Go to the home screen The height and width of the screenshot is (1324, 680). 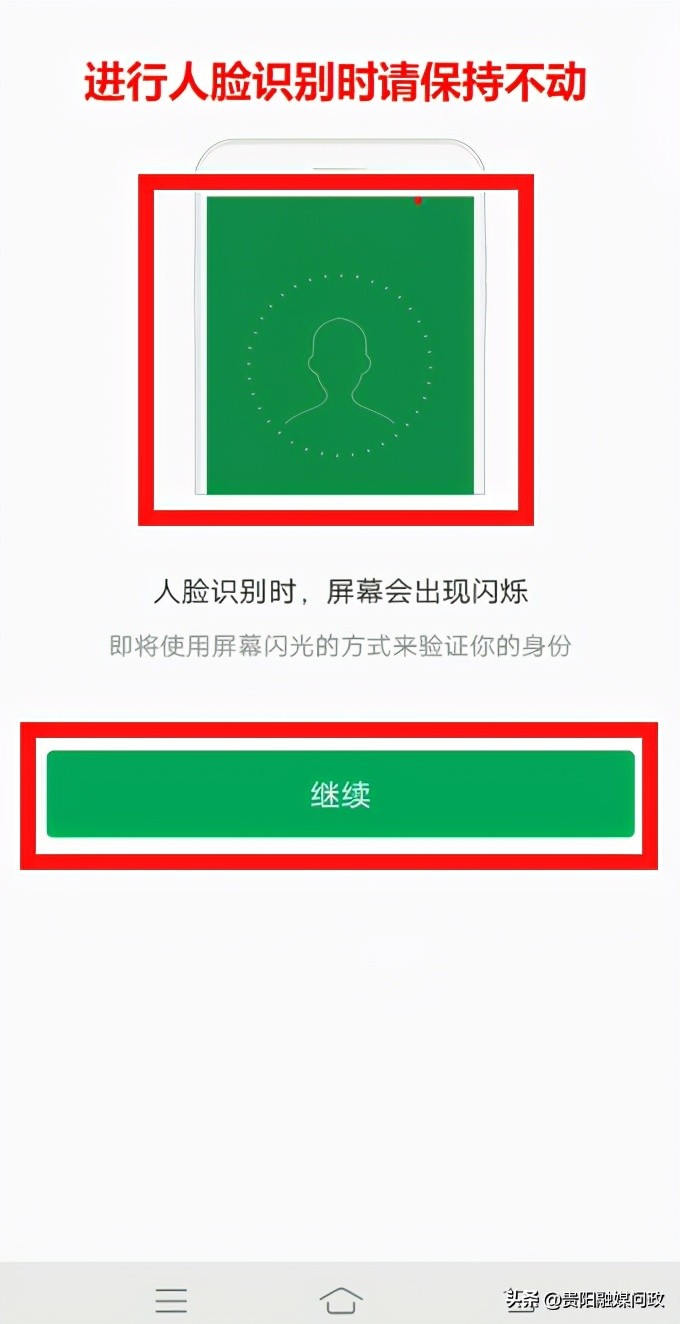click(x=340, y=1299)
